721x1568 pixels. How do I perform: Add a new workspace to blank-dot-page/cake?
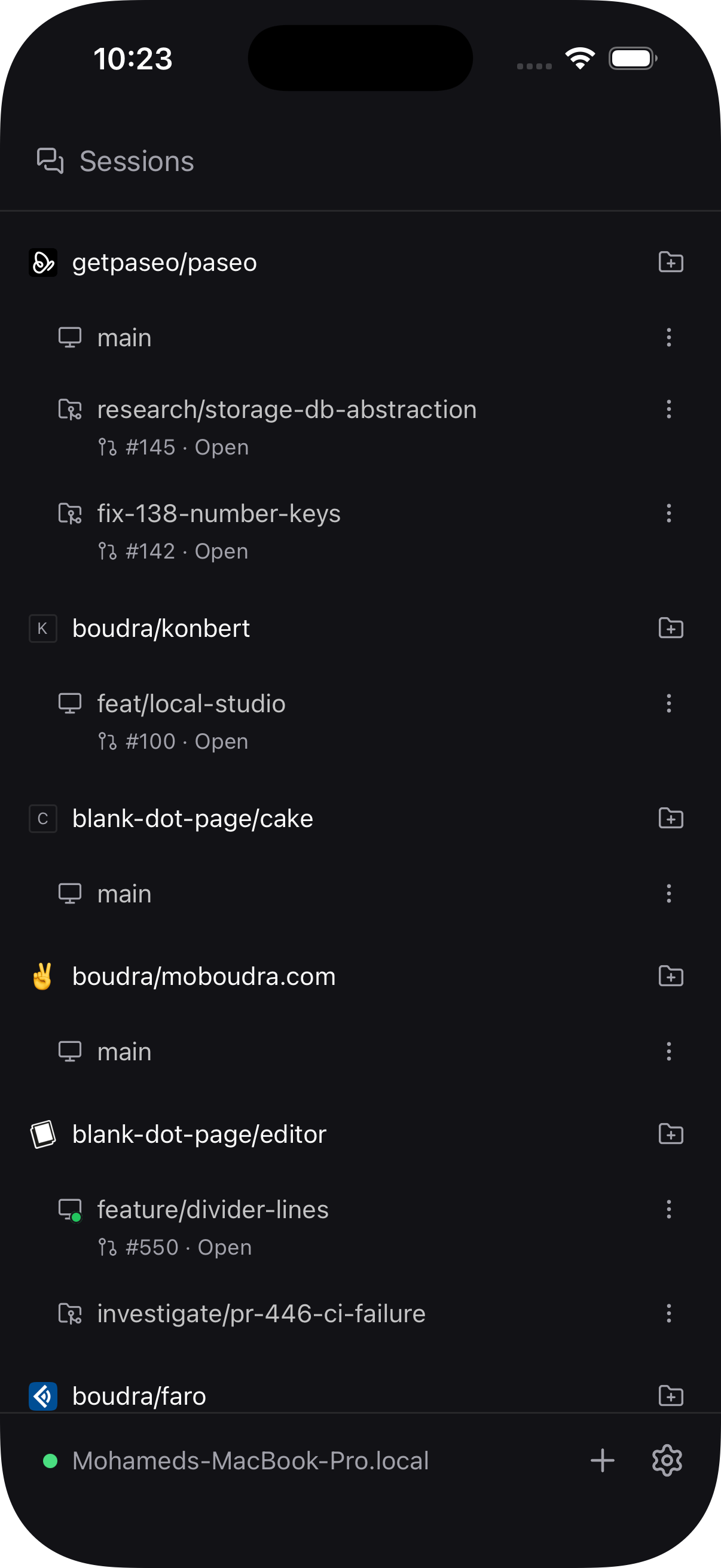[x=671, y=819]
